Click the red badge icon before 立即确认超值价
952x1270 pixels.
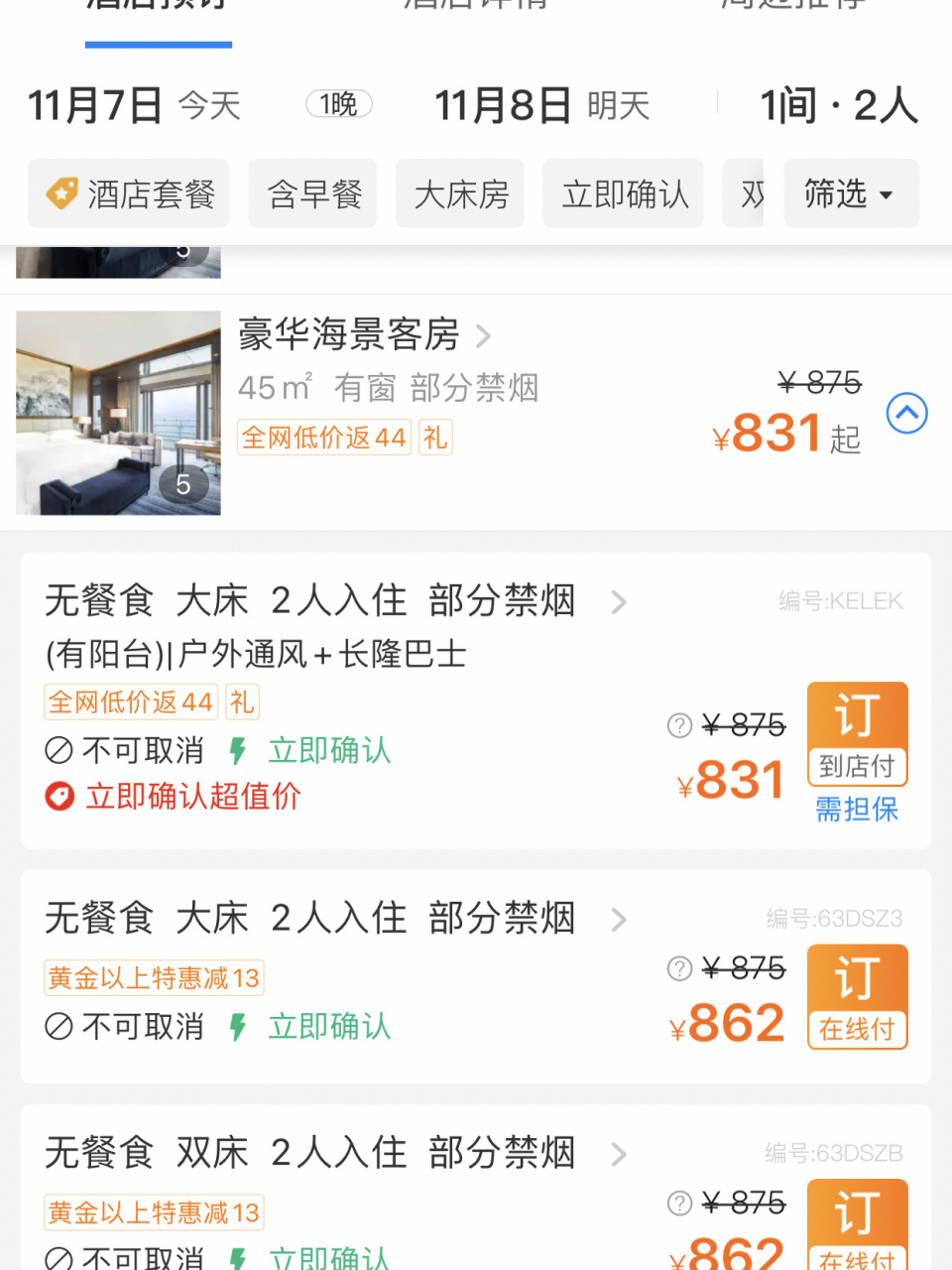[x=59, y=797]
